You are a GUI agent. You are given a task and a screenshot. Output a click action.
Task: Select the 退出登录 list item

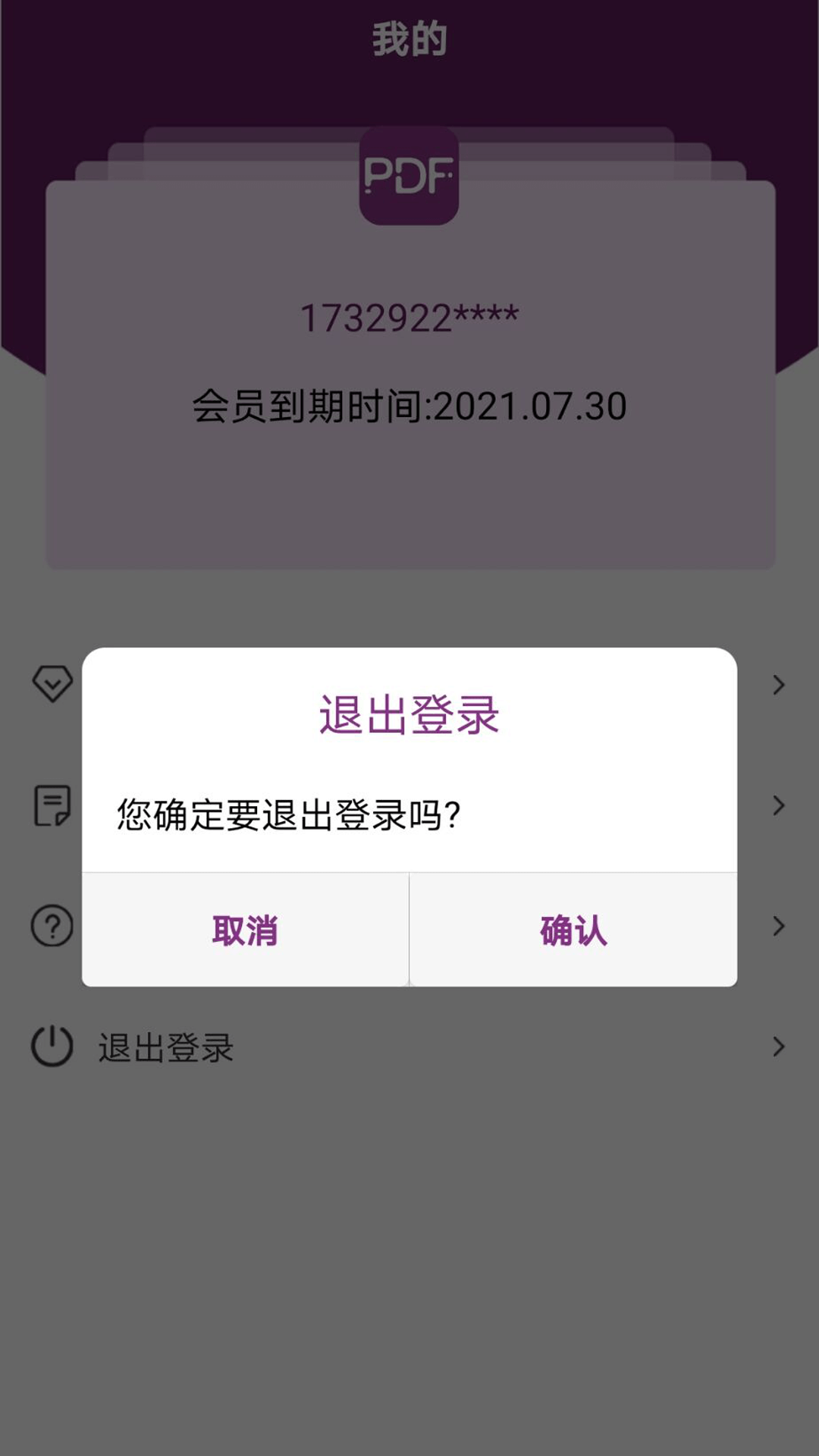[x=165, y=1046]
